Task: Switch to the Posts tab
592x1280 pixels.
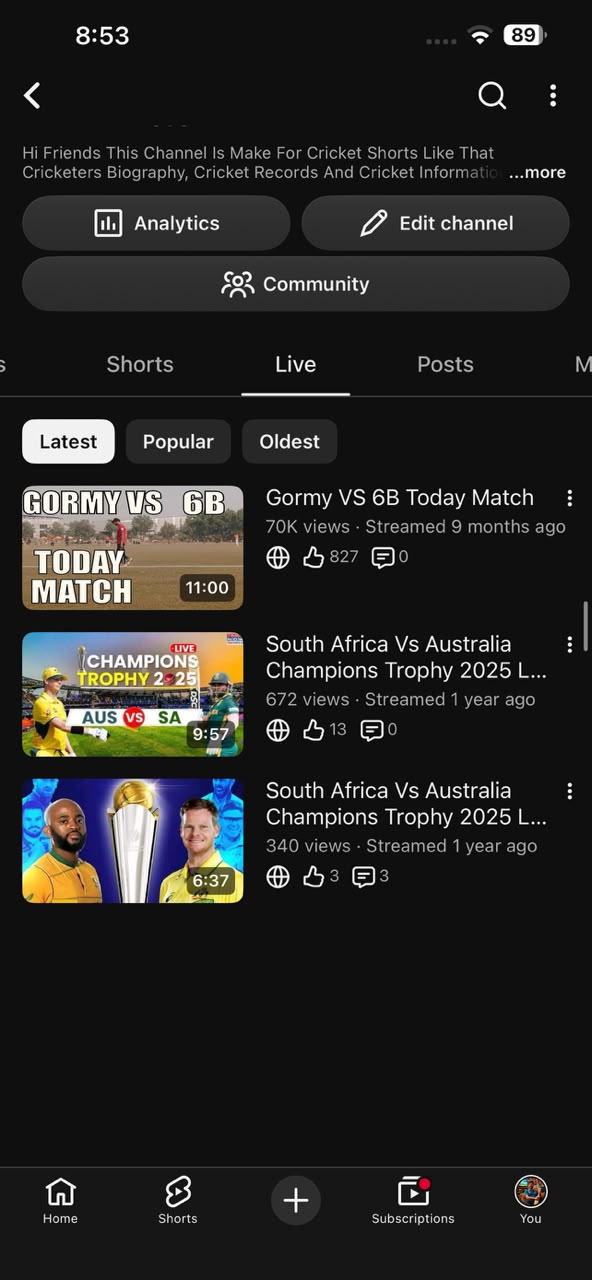Action: pos(445,364)
